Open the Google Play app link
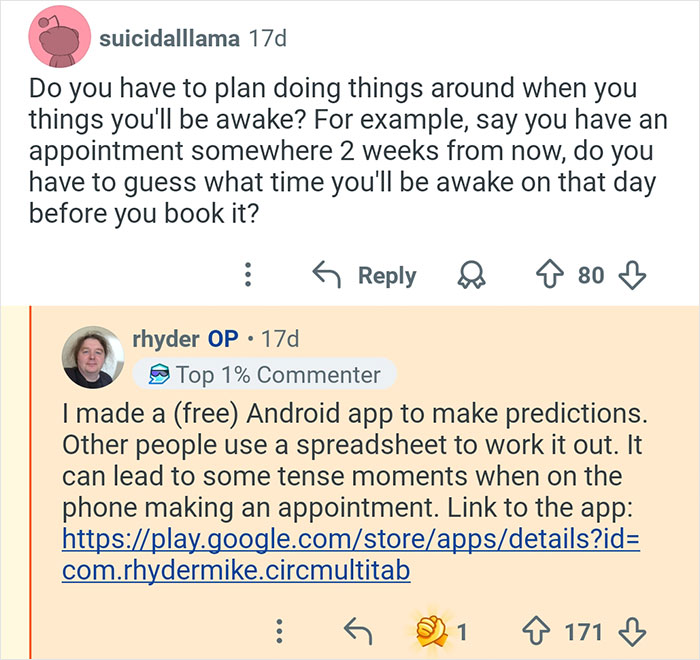700x660 pixels. 350,554
